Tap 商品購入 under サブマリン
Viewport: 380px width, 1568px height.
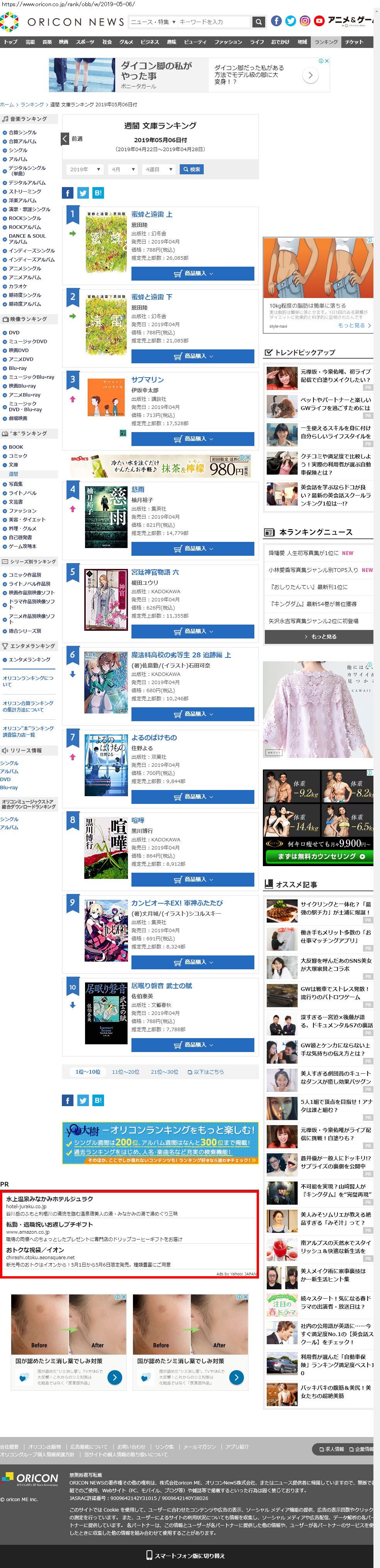(193, 439)
